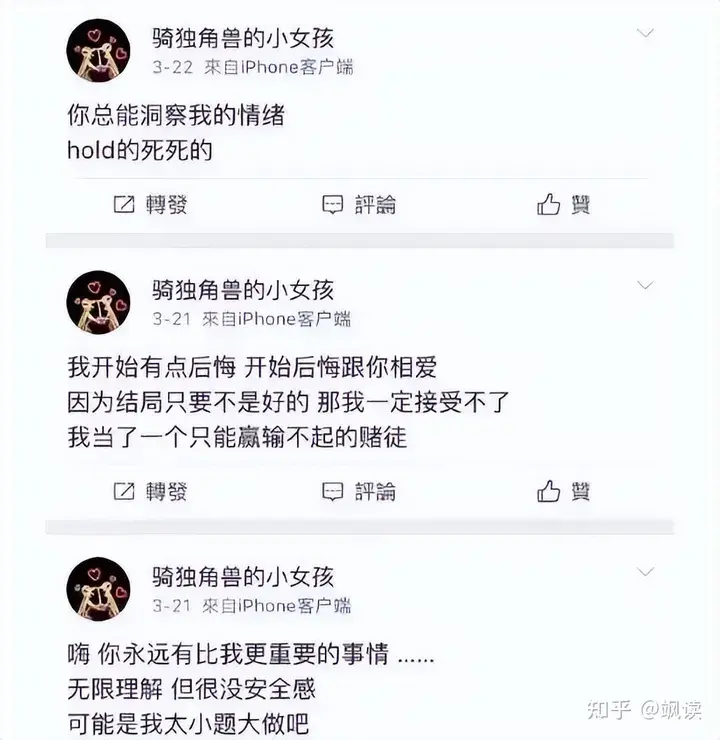
Task: Expand the options chevron on the '开始后悔' post
Action: pyautogui.click(x=645, y=286)
